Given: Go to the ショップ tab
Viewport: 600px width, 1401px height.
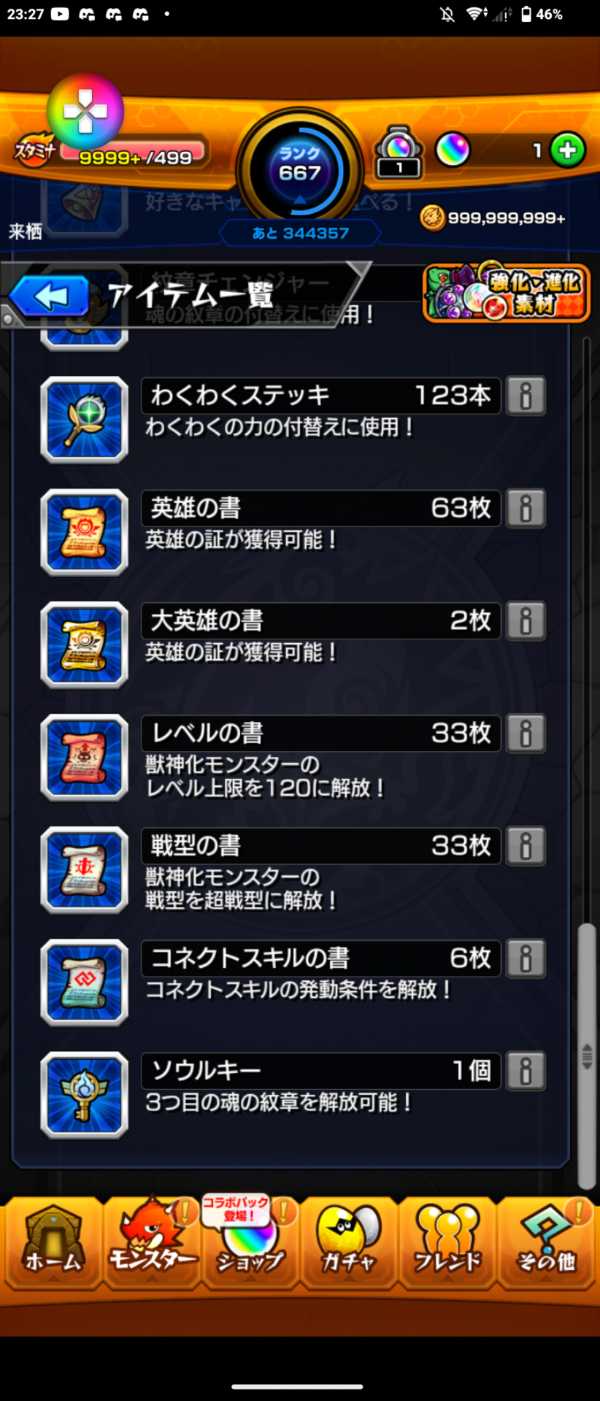Looking at the screenshot, I should click(250, 1243).
